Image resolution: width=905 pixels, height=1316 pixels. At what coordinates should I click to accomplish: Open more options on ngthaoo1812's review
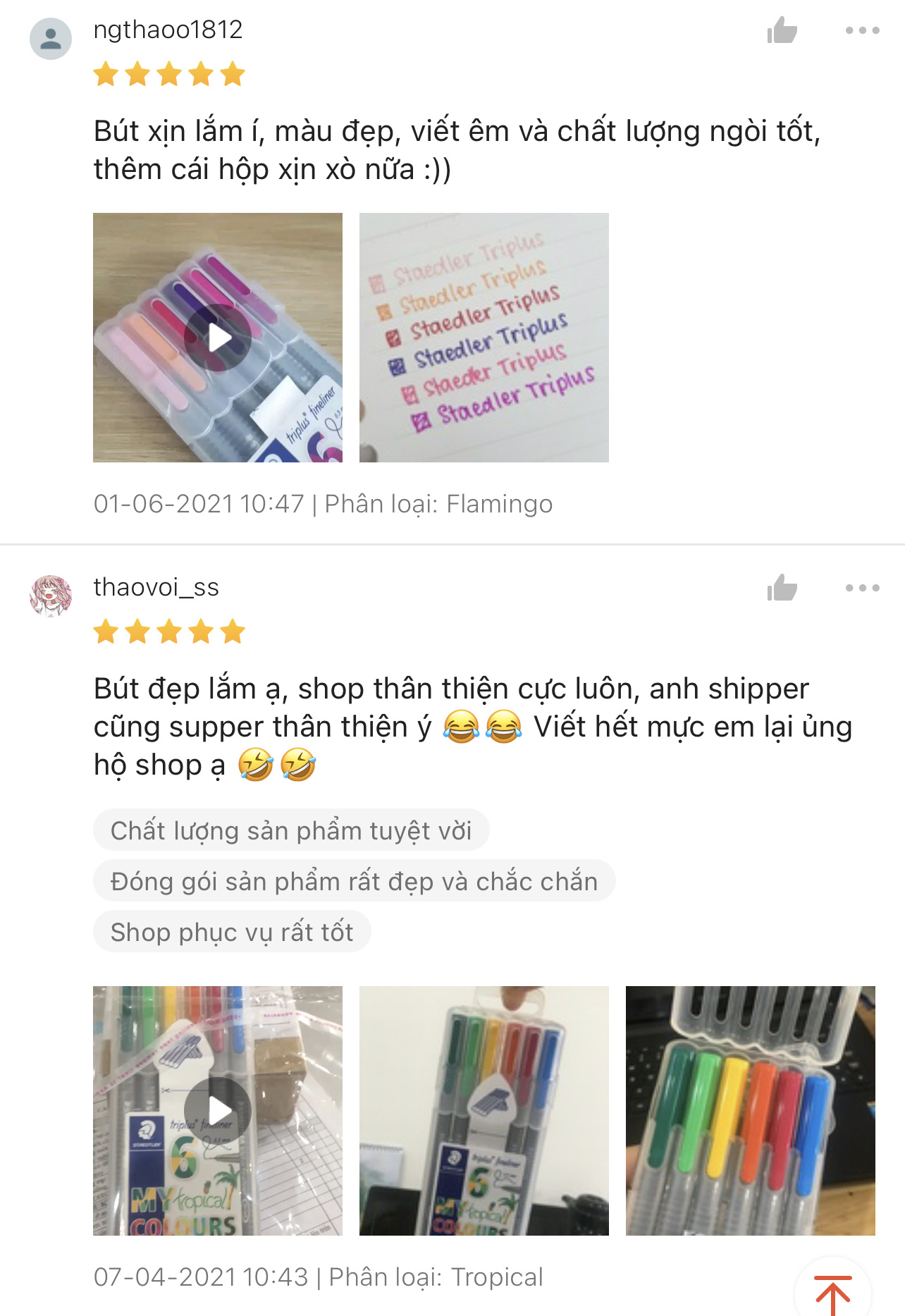862,30
